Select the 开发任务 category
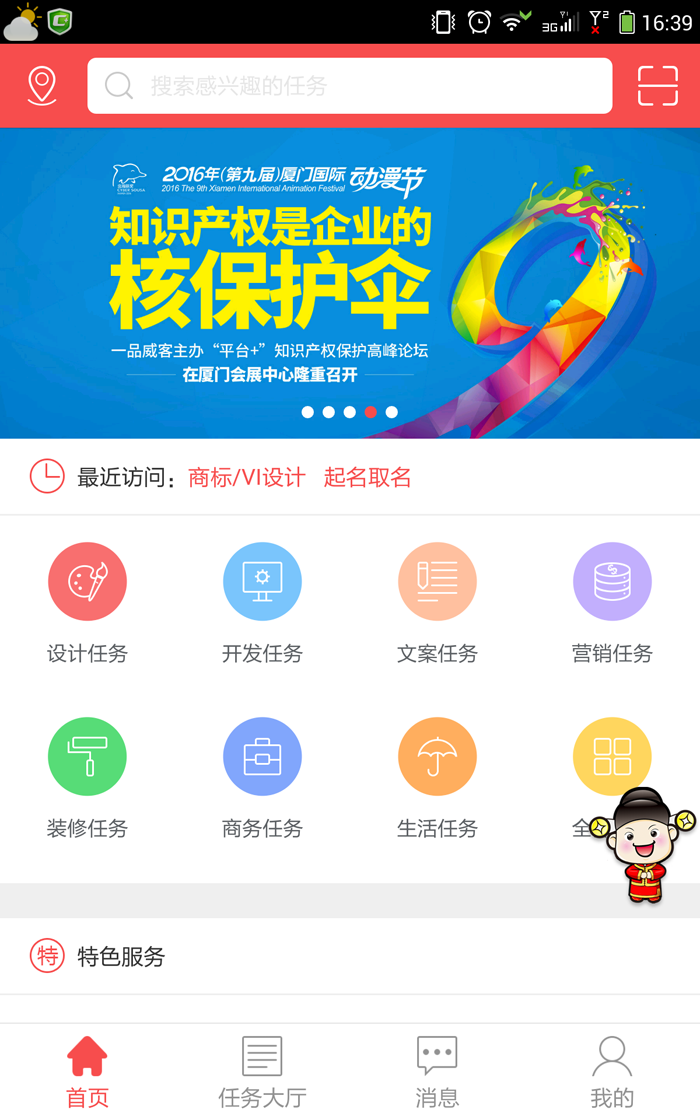This screenshot has width=700, height=1120. [262, 604]
